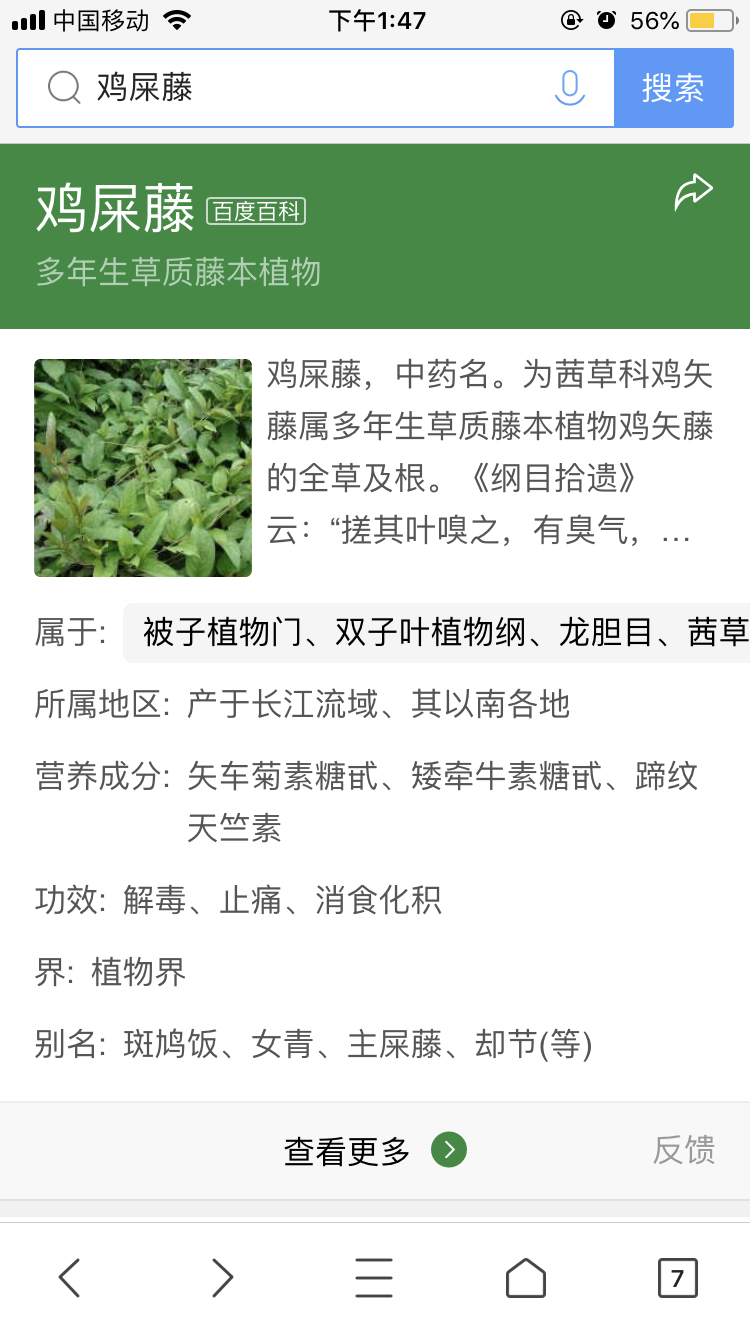
Task: Show the 7 open tabs
Action: pyautogui.click(x=677, y=1277)
